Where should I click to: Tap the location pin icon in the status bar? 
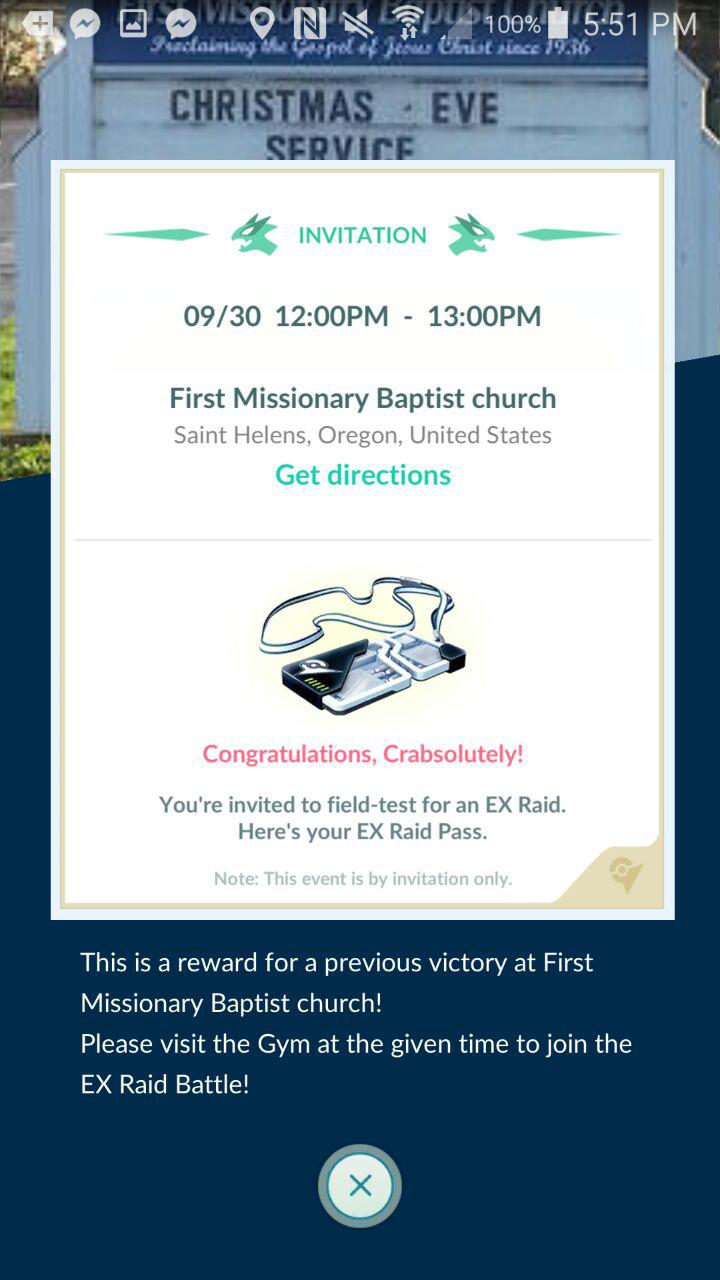pyautogui.click(x=263, y=20)
